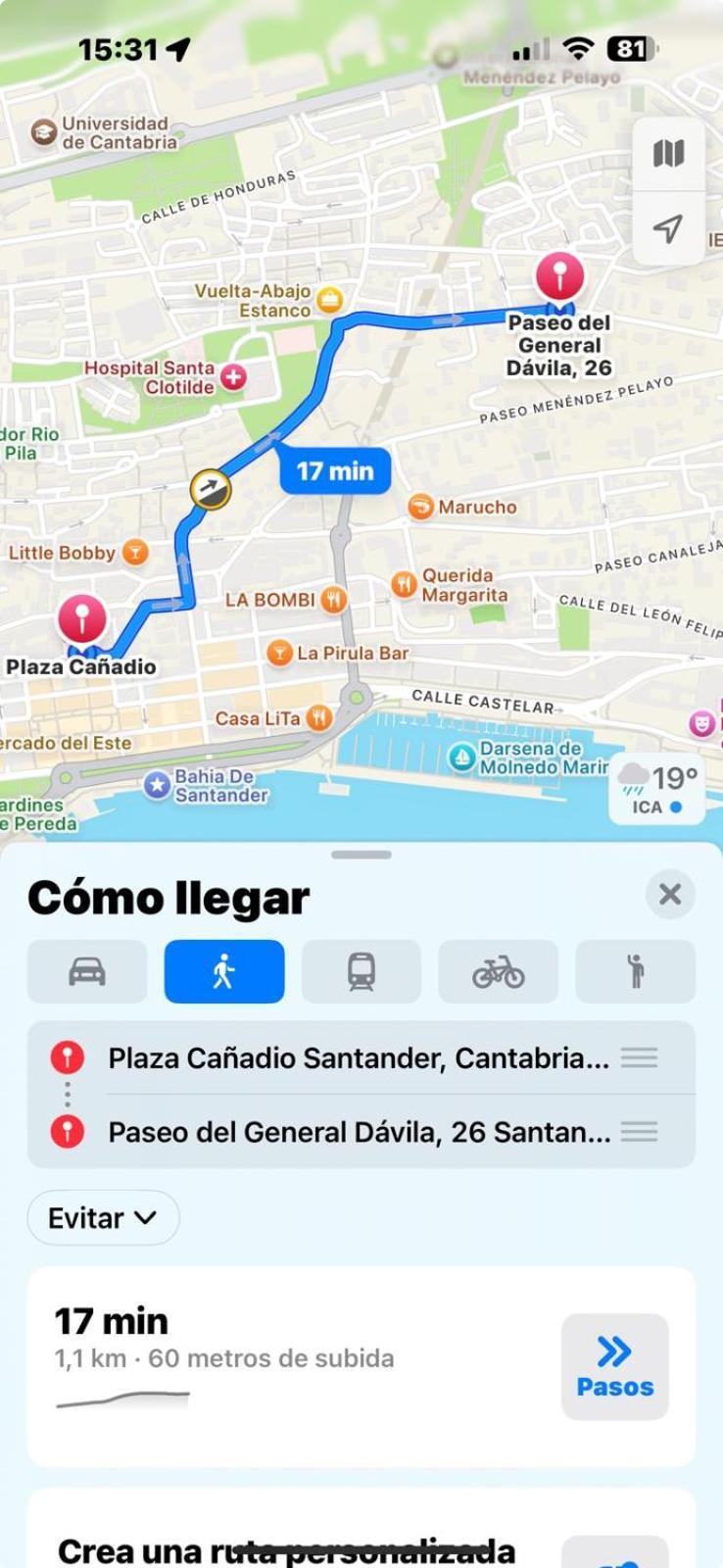
Task: Edit the Paseo del General Dávila destination
Action: [358, 1132]
